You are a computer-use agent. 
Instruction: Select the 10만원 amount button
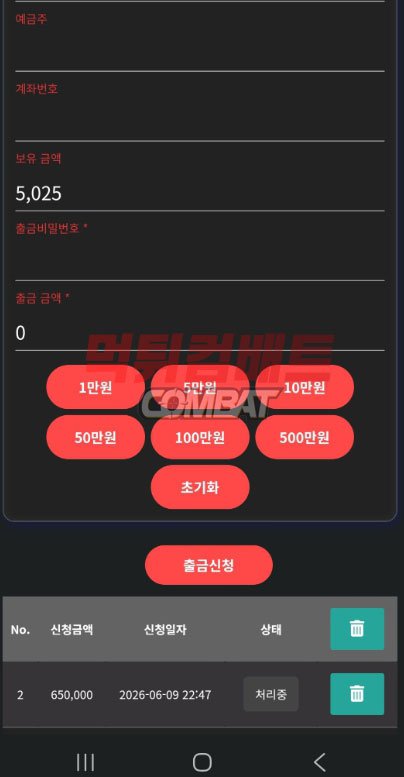coord(305,387)
